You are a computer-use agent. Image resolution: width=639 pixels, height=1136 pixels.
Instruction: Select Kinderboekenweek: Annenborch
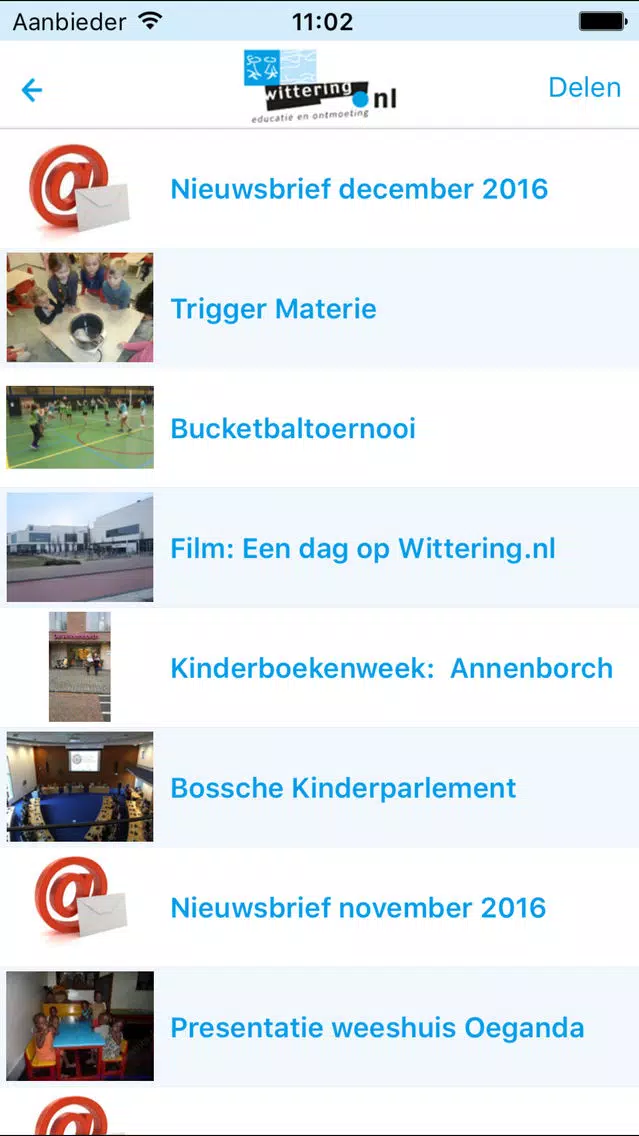(320, 667)
